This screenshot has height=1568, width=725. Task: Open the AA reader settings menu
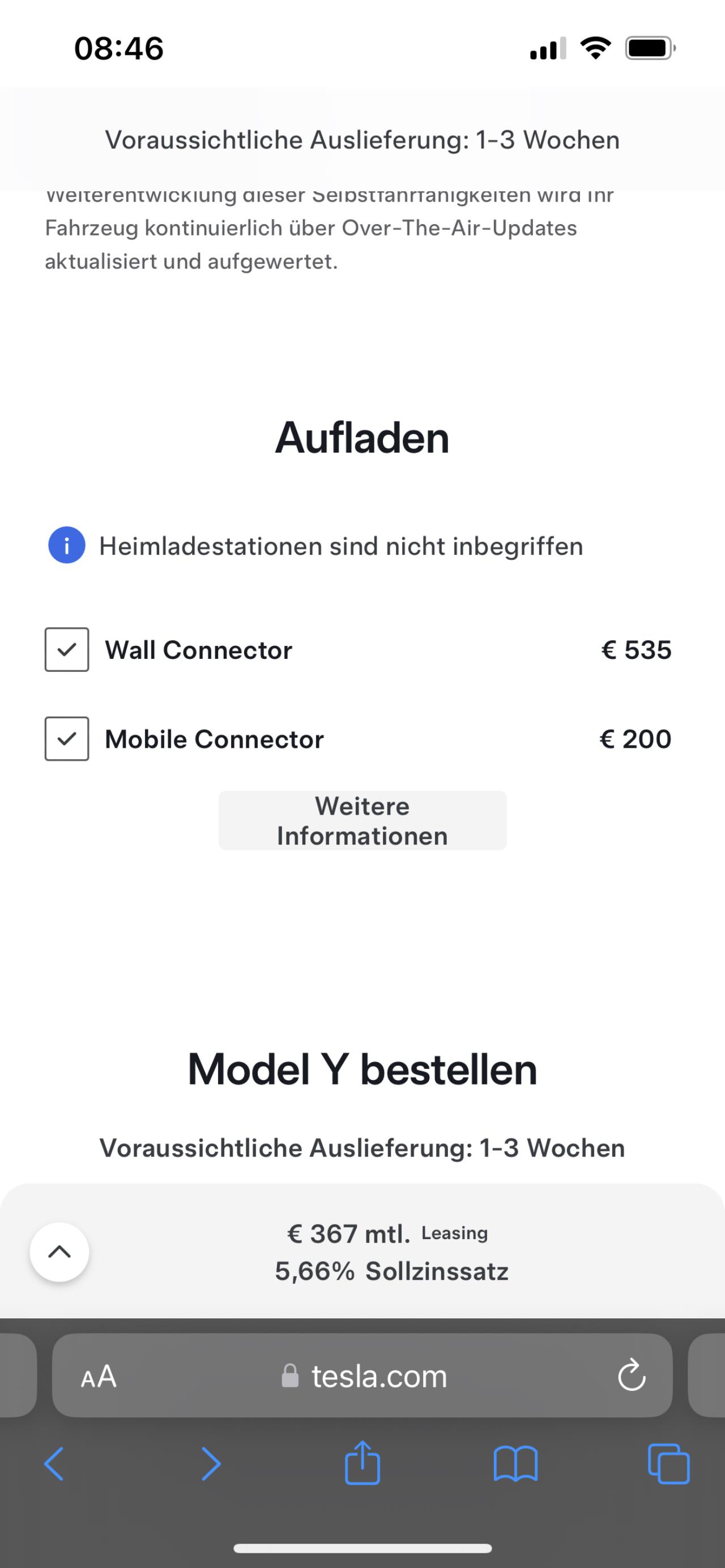[99, 1376]
